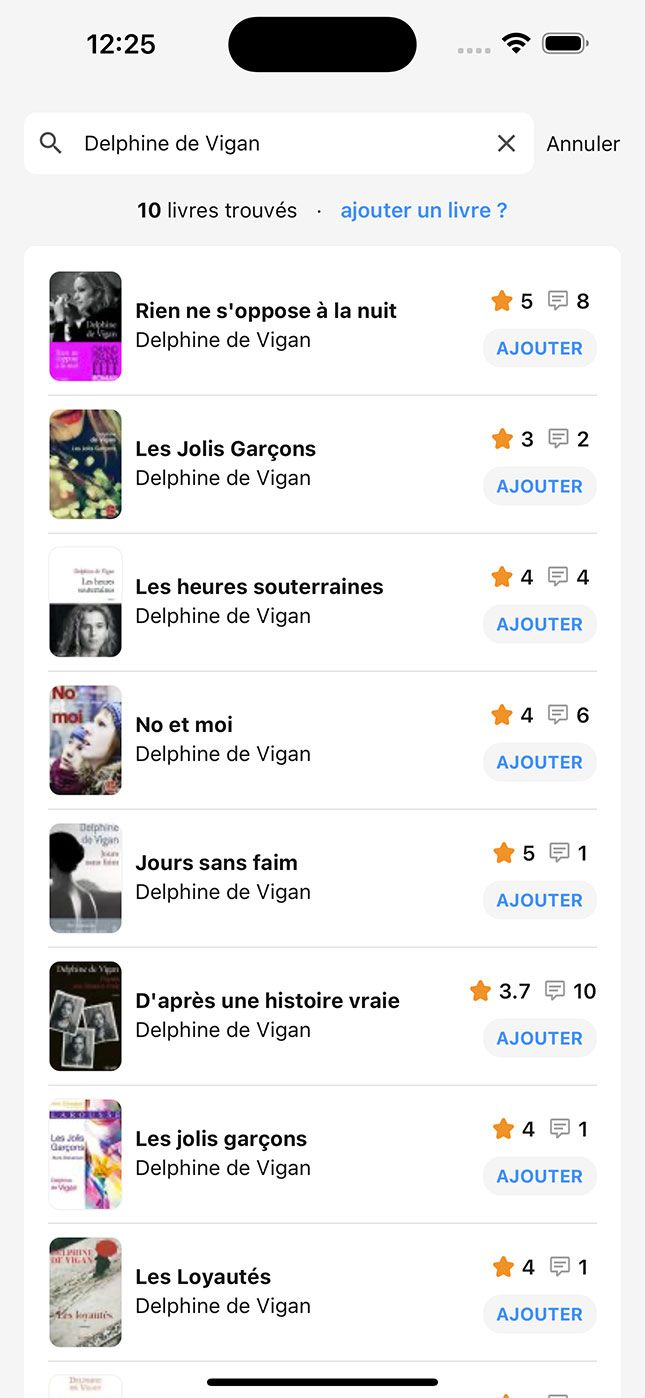Screen dimensions: 645x1398
Task: View the Les Loyautés book result
Action: coord(203,1277)
